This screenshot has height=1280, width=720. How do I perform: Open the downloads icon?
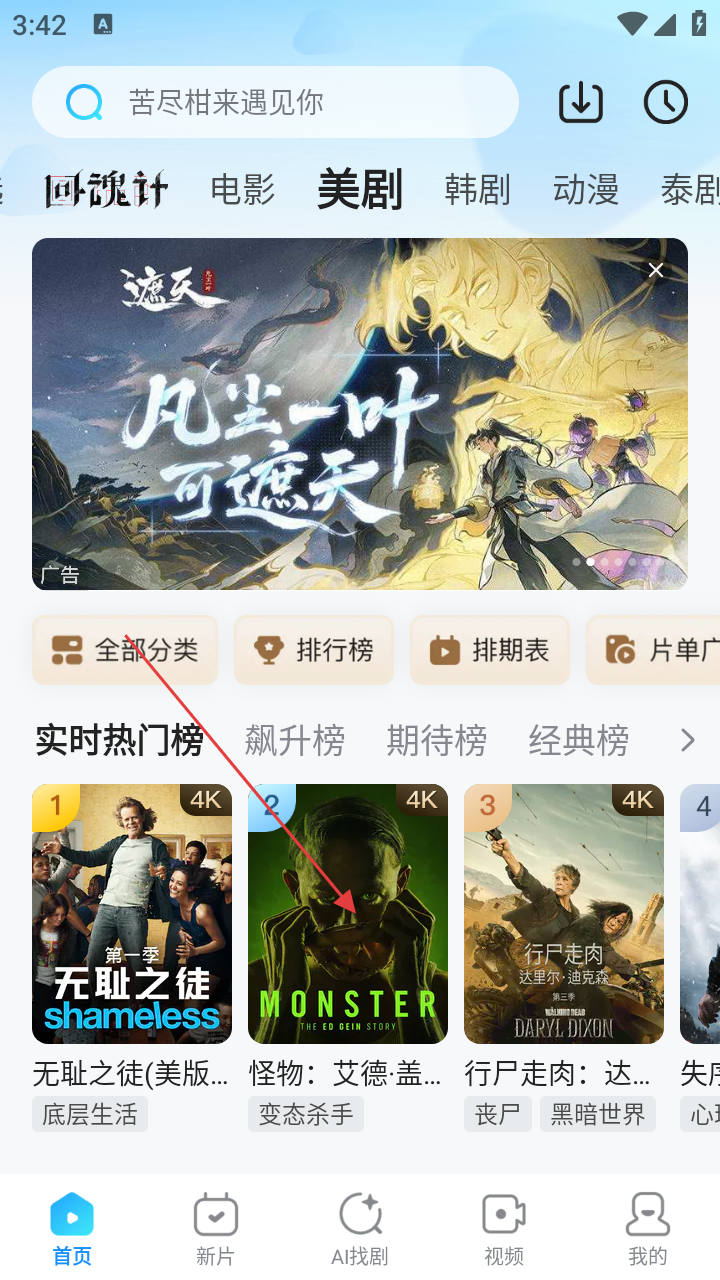(x=580, y=102)
